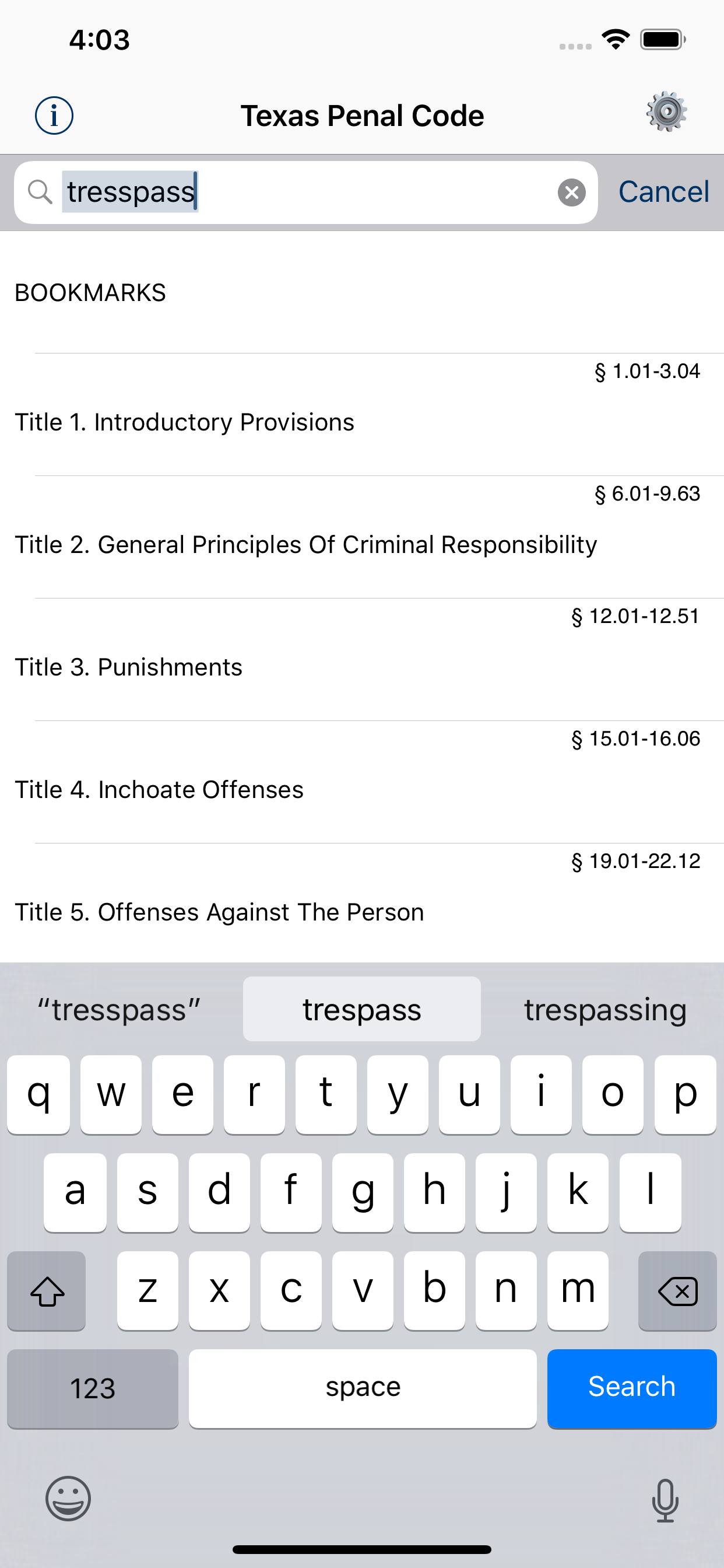Select the suggestion trespassing
Screen dimensions: 724x1568
(604, 1009)
